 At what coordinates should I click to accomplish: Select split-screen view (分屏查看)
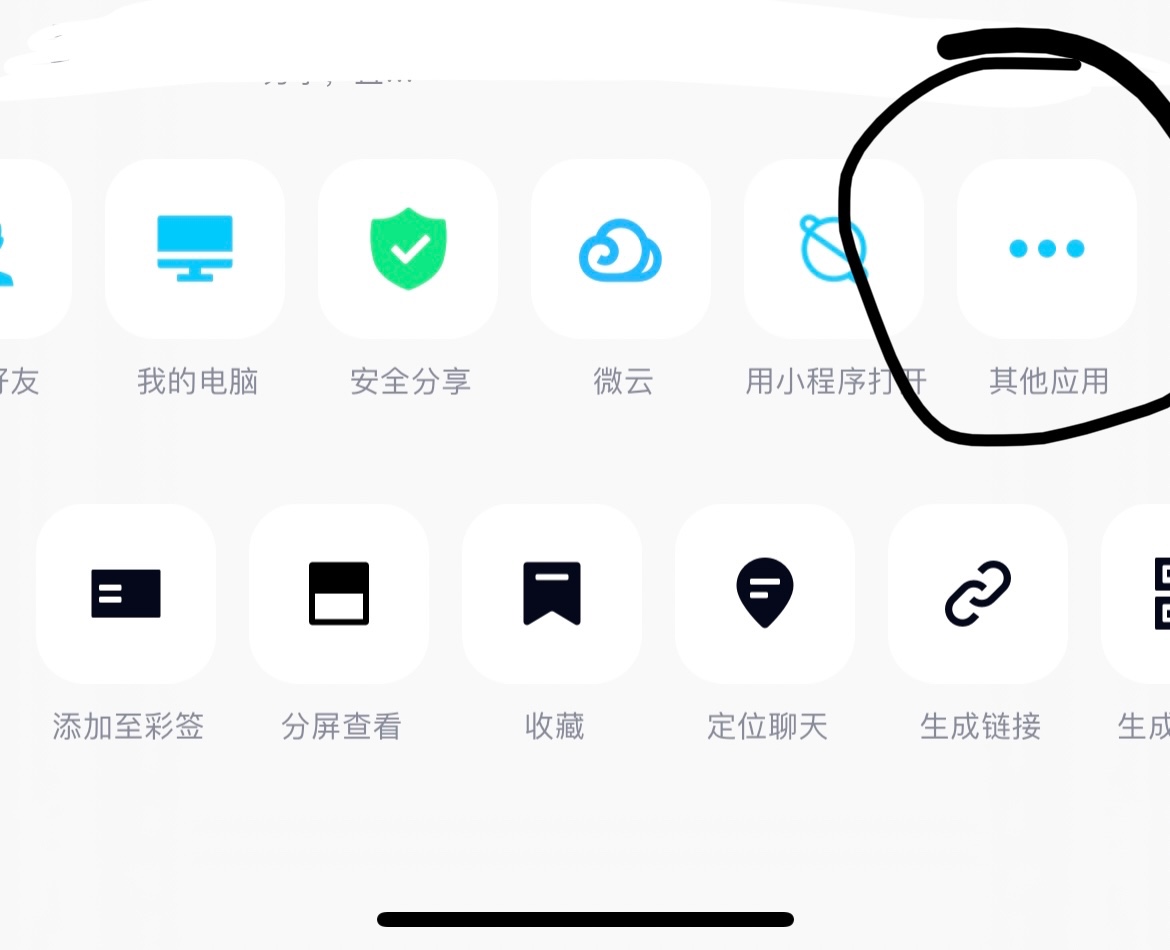[339, 594]
